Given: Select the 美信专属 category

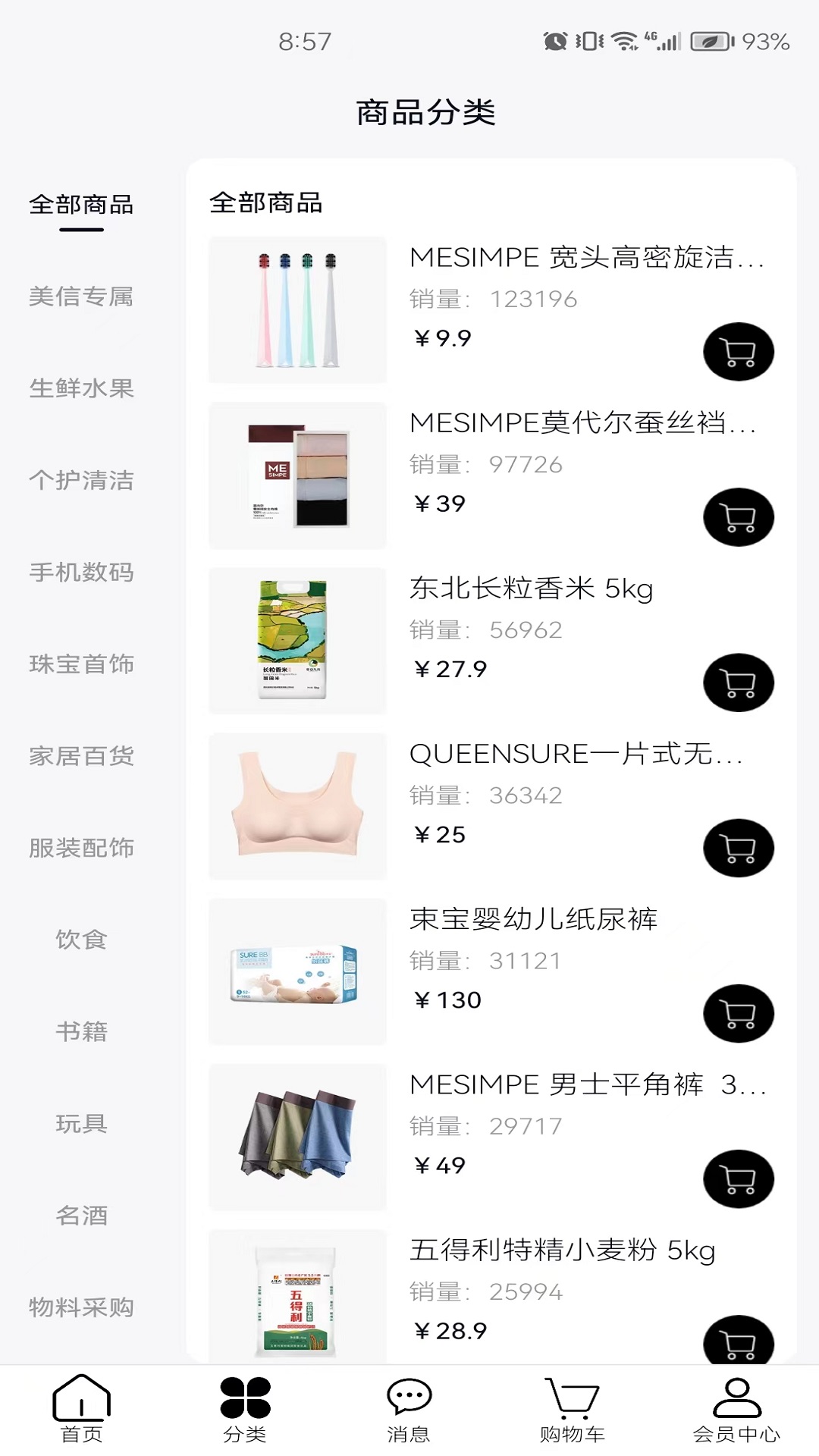Looking at the screenshot, I should tap(82, 297).
